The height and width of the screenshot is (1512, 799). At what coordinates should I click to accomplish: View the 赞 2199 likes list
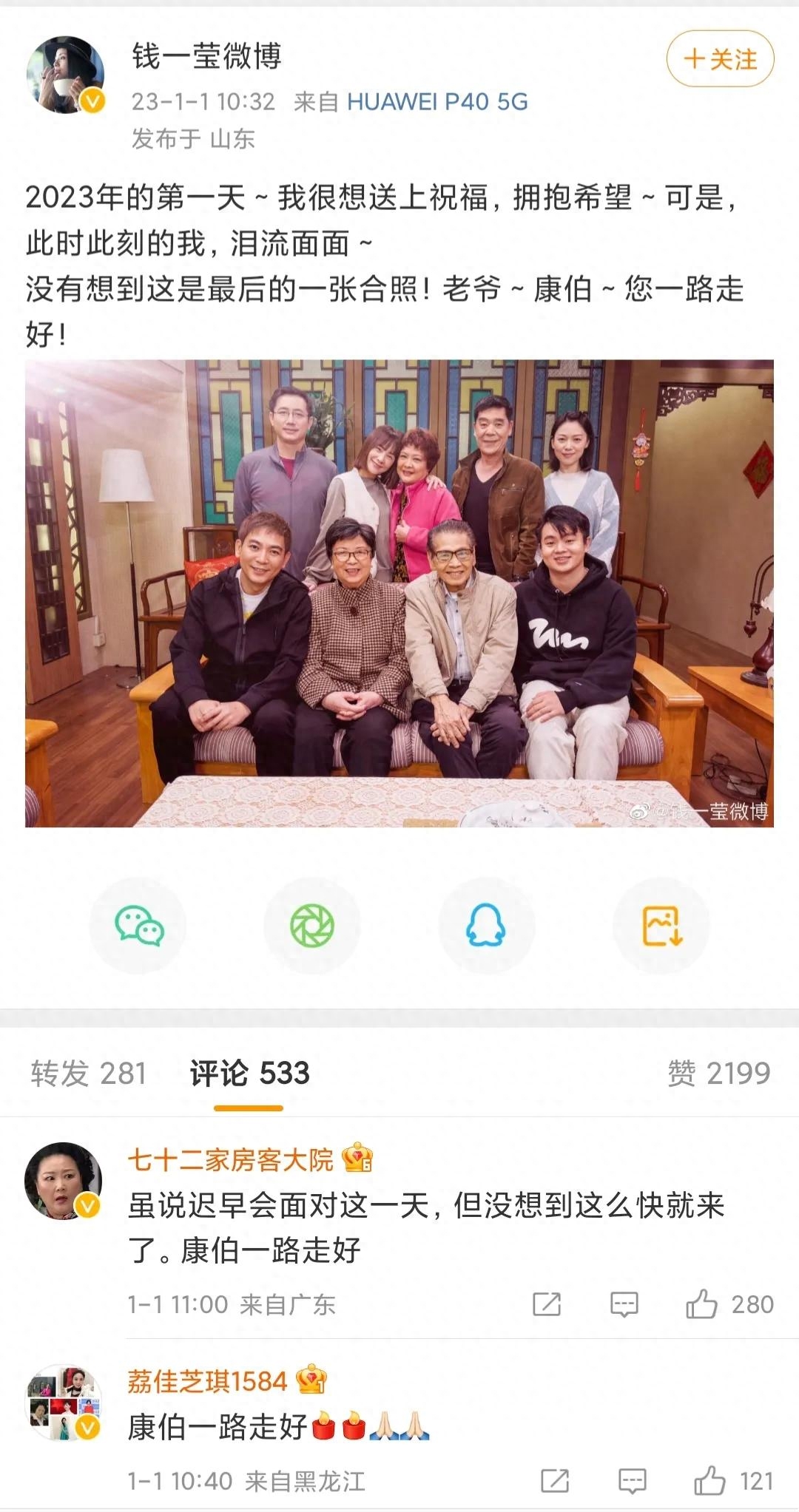[718, 1073]
